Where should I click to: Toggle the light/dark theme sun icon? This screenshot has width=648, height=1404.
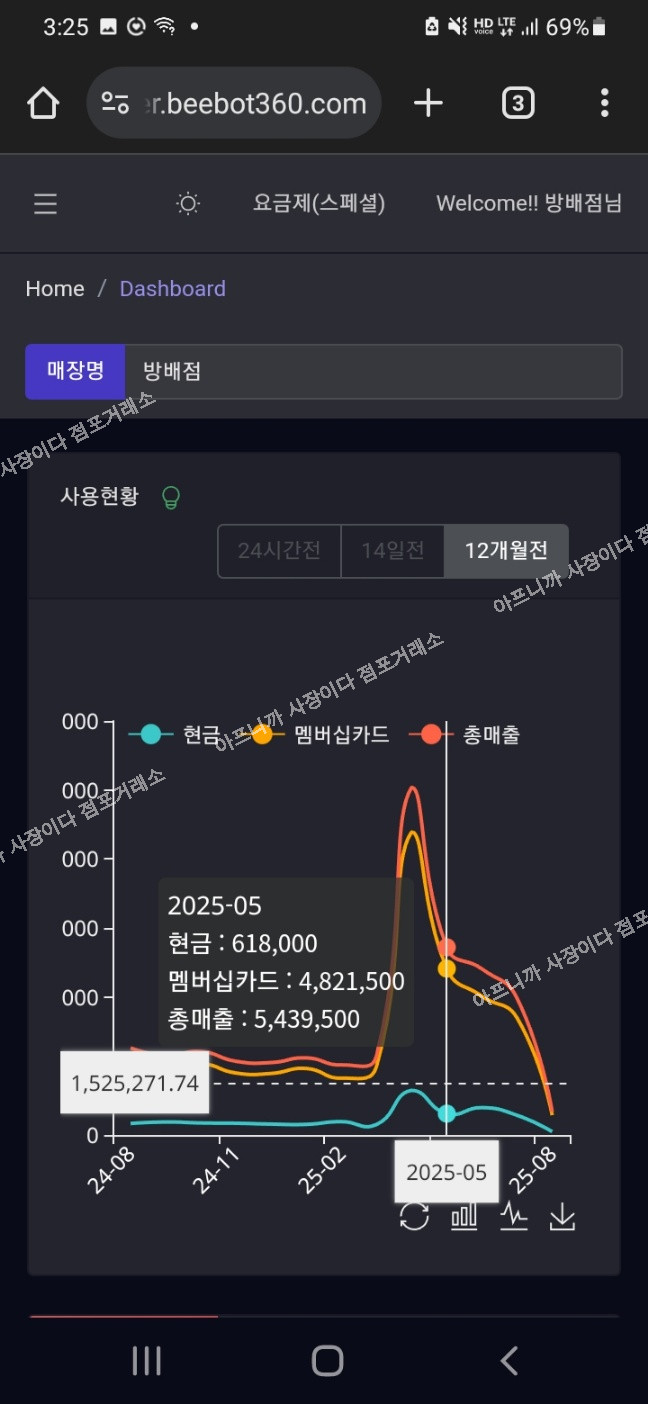tap(188, 204)
